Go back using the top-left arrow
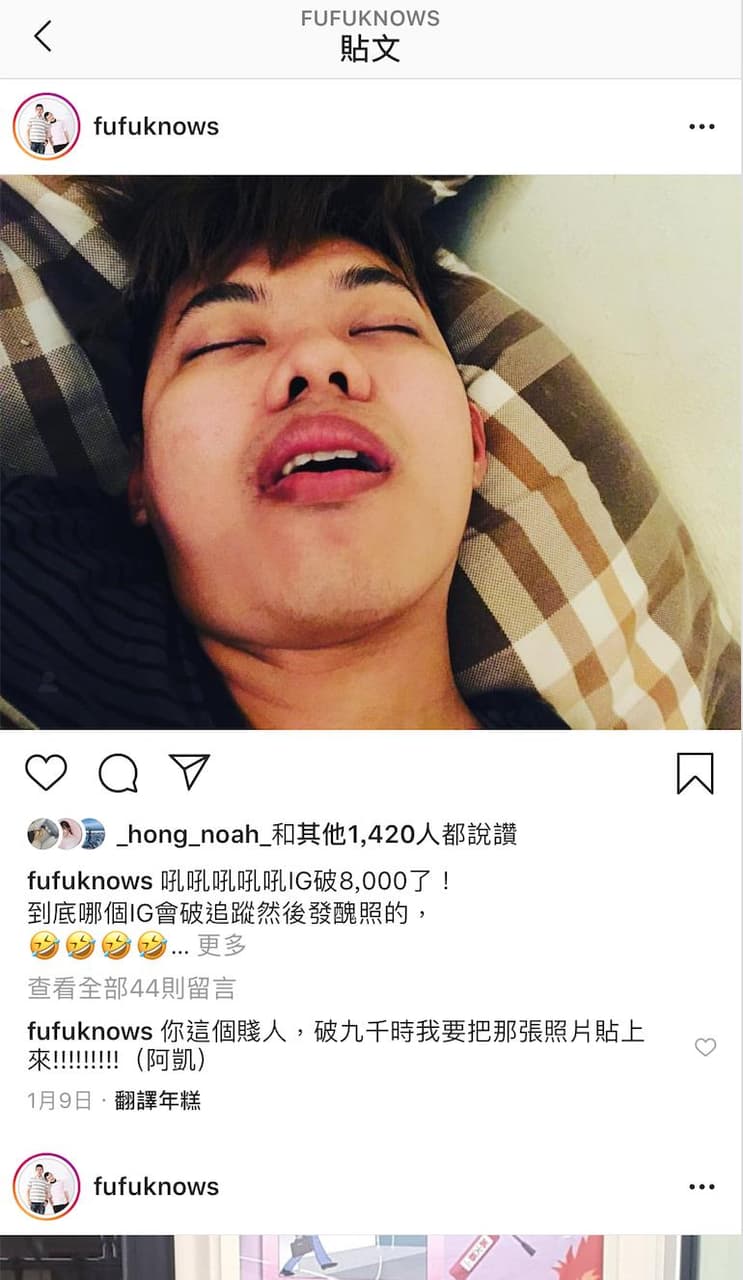 tap(42, 37)
